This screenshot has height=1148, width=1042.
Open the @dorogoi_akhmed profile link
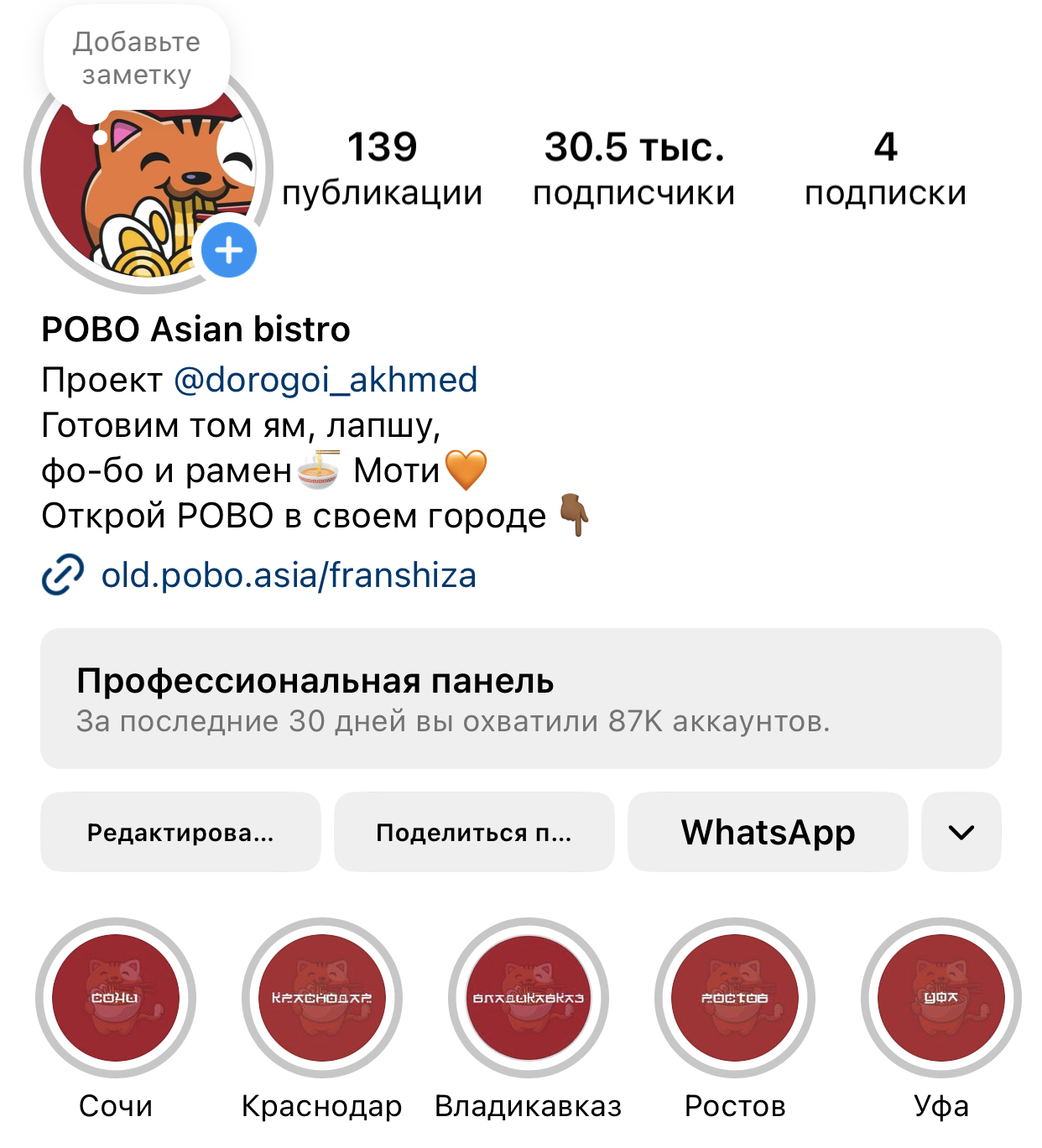coord(326,380)
